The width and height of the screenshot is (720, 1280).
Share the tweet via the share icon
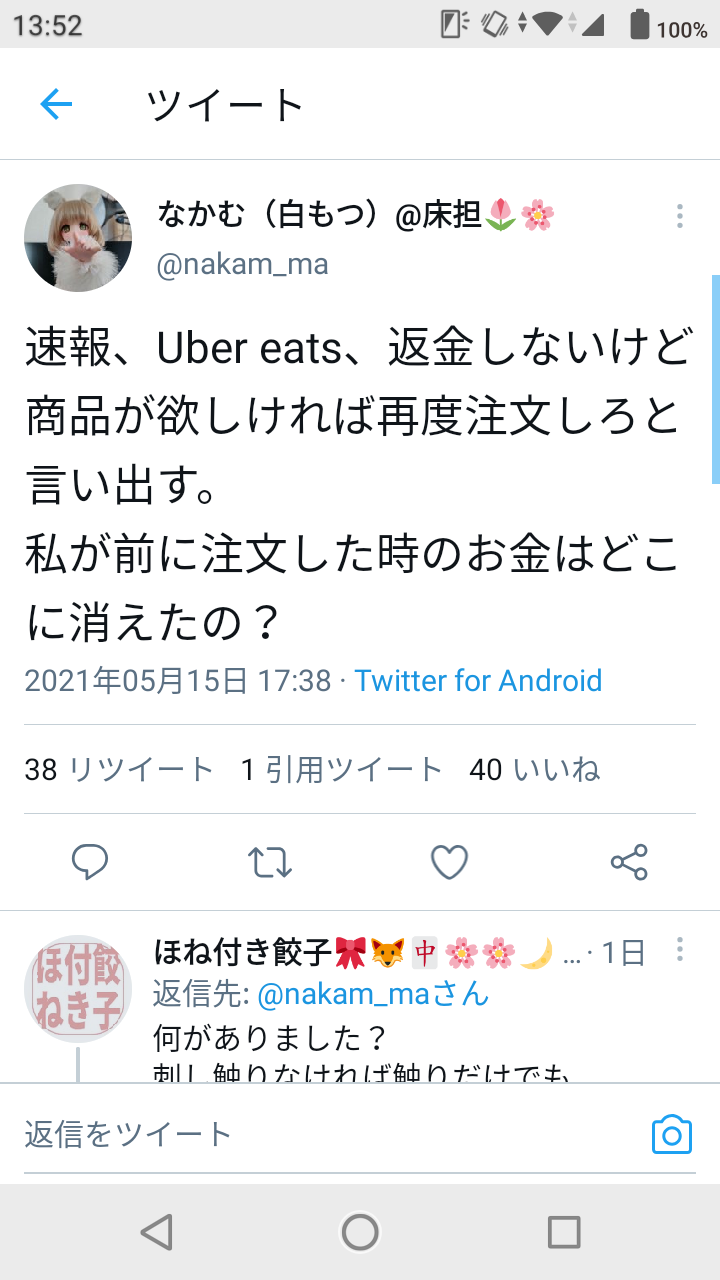pos(629,862)
